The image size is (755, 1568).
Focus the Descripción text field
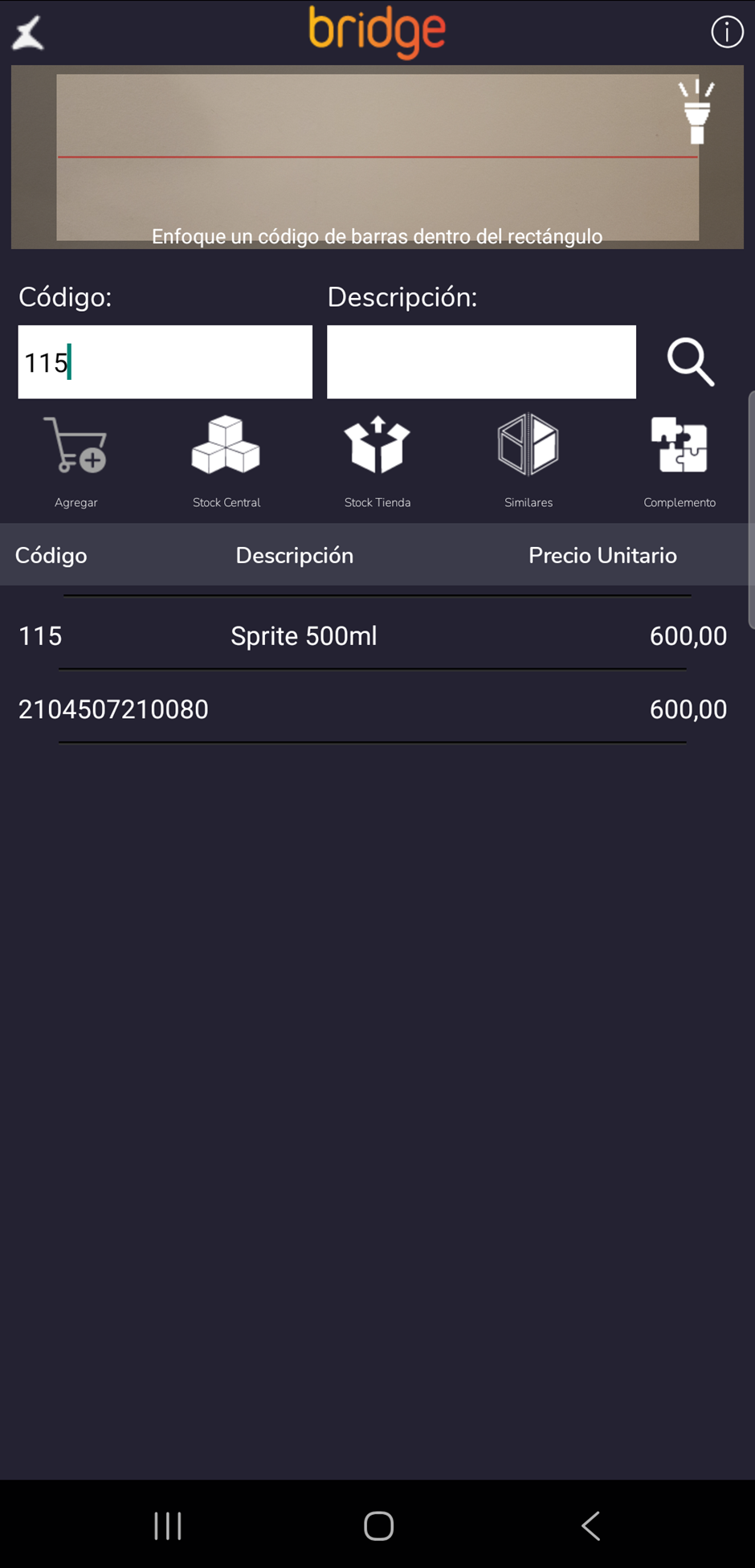[481, 362]
